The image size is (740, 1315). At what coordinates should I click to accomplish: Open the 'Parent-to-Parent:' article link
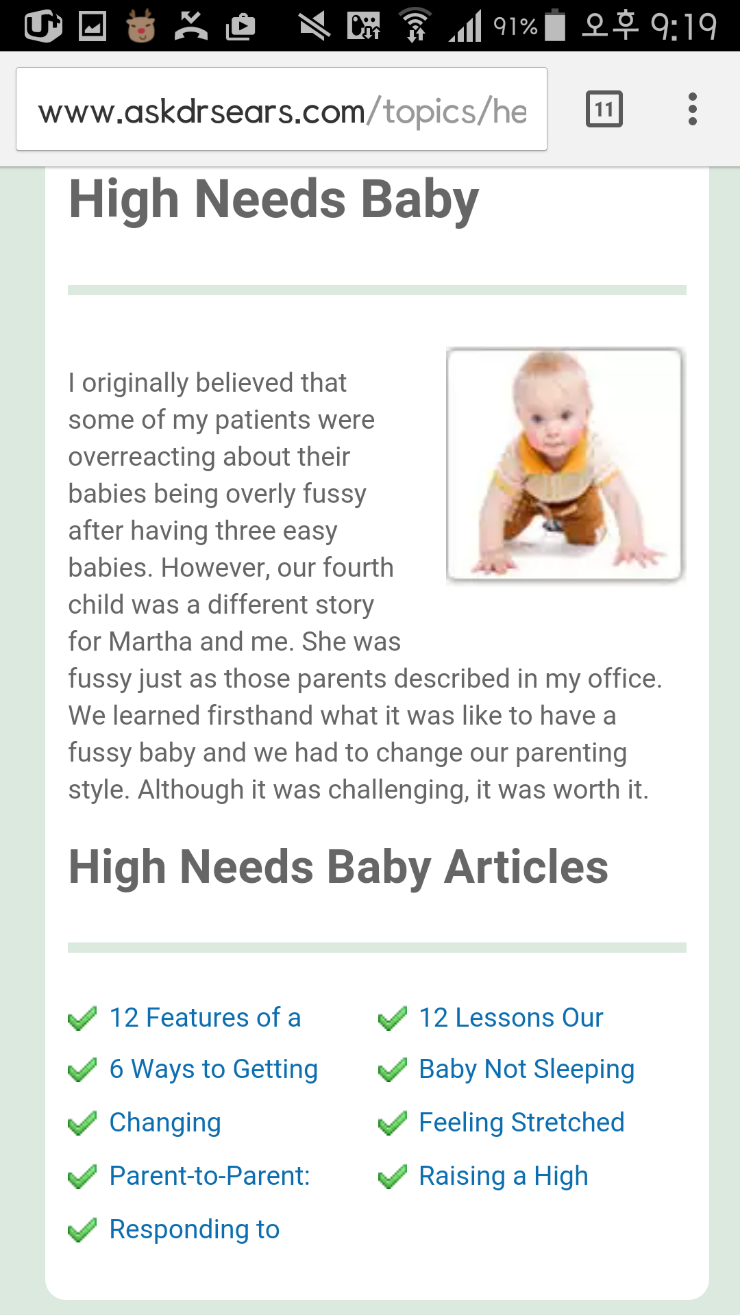tap(210, 1176)
